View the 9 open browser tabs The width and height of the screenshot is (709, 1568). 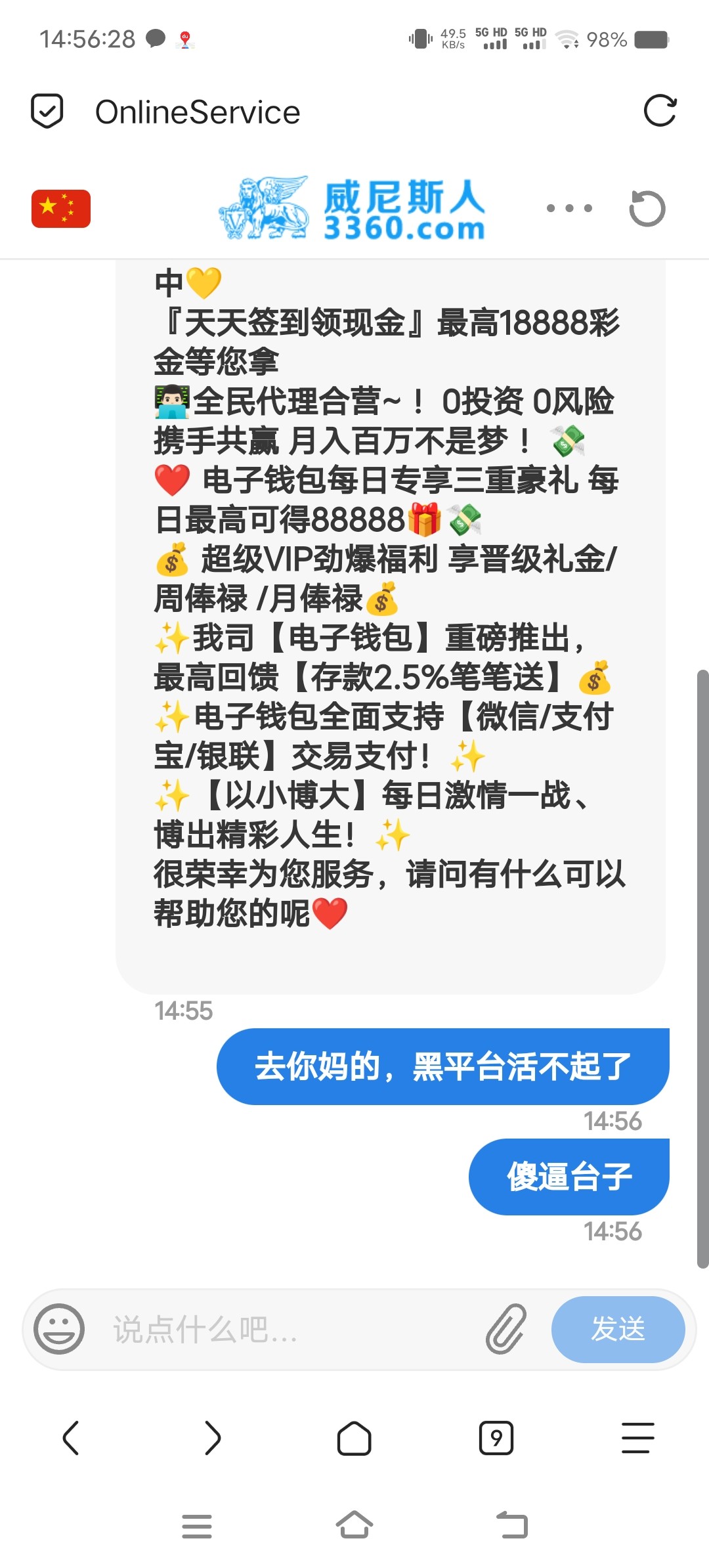click(496, 1438)
